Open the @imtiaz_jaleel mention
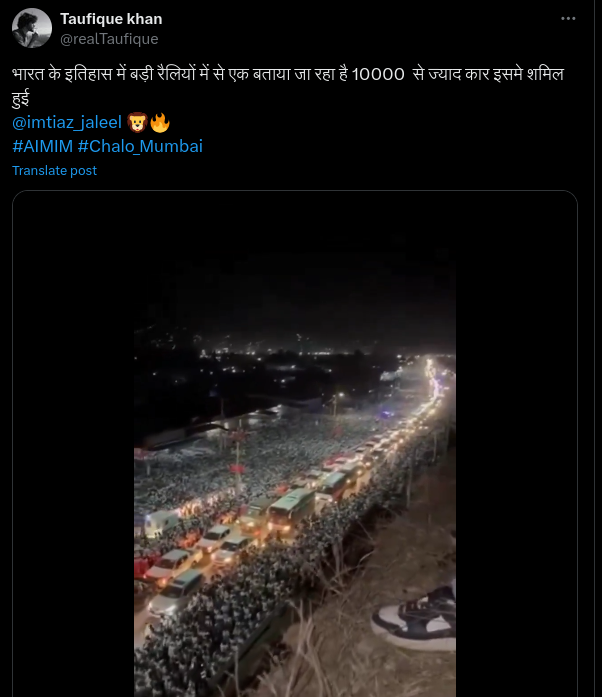602x697 pixels. coord(67,122)
